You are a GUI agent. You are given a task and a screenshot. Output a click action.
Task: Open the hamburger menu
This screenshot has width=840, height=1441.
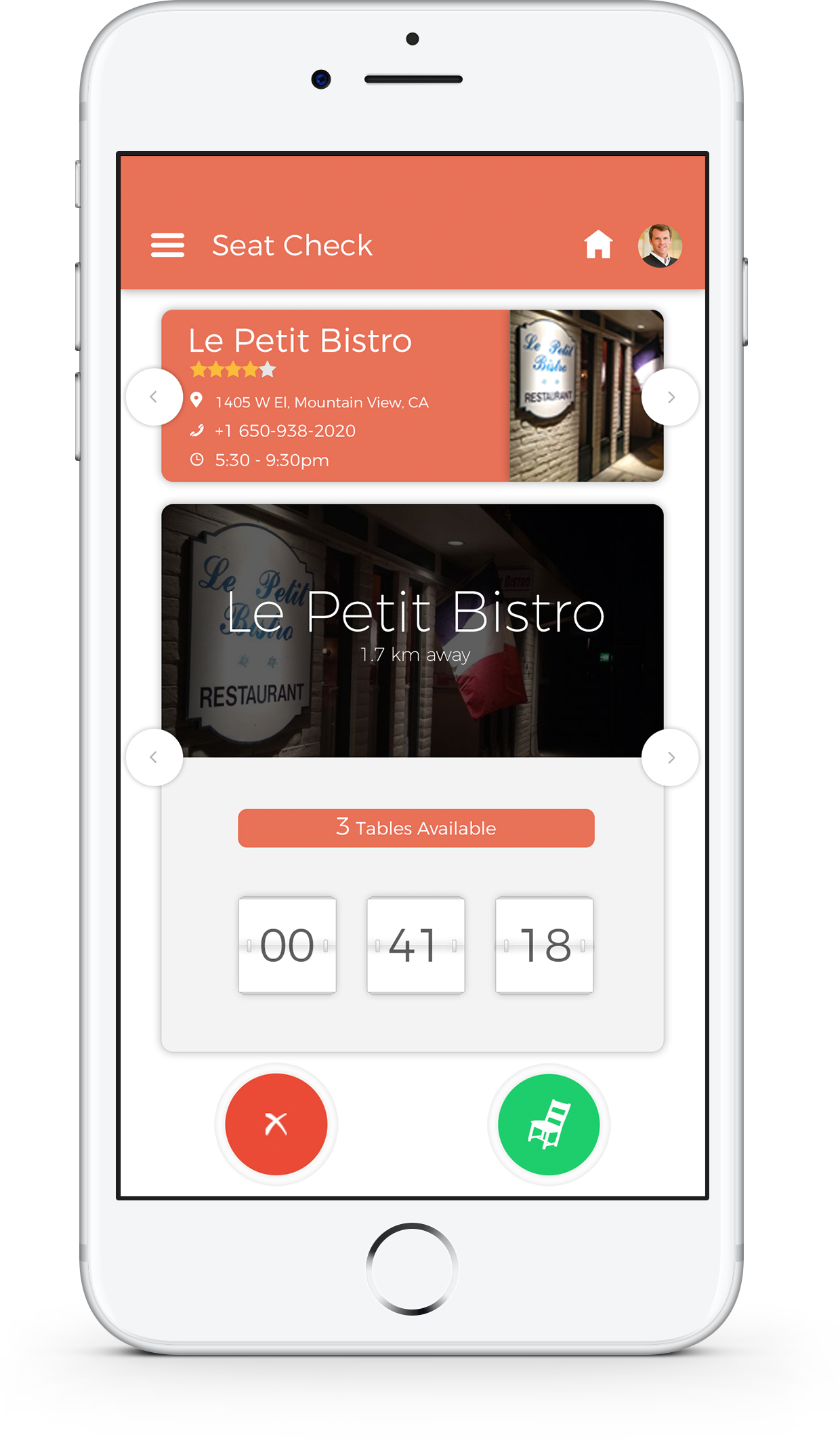167,245
